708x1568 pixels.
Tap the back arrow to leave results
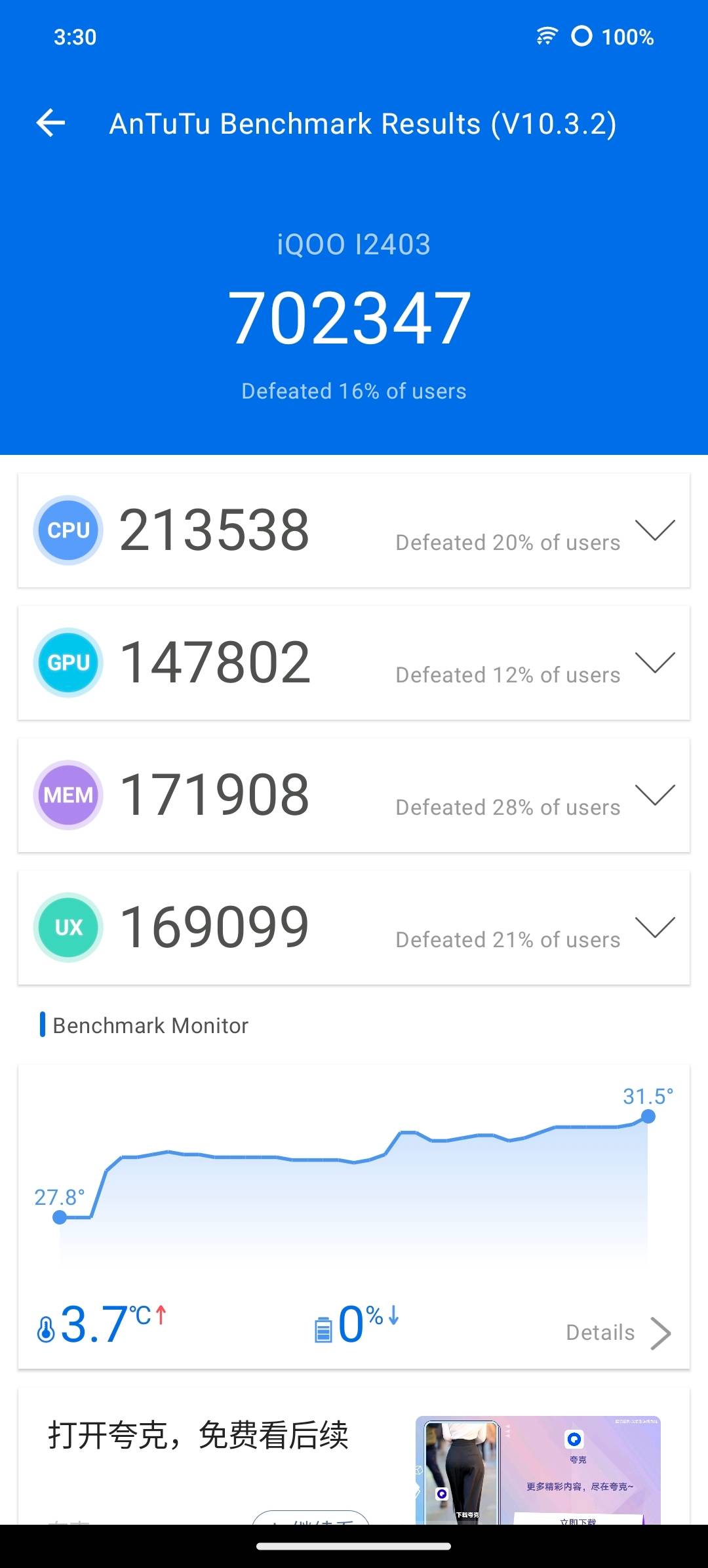click(x=51, y=122)
